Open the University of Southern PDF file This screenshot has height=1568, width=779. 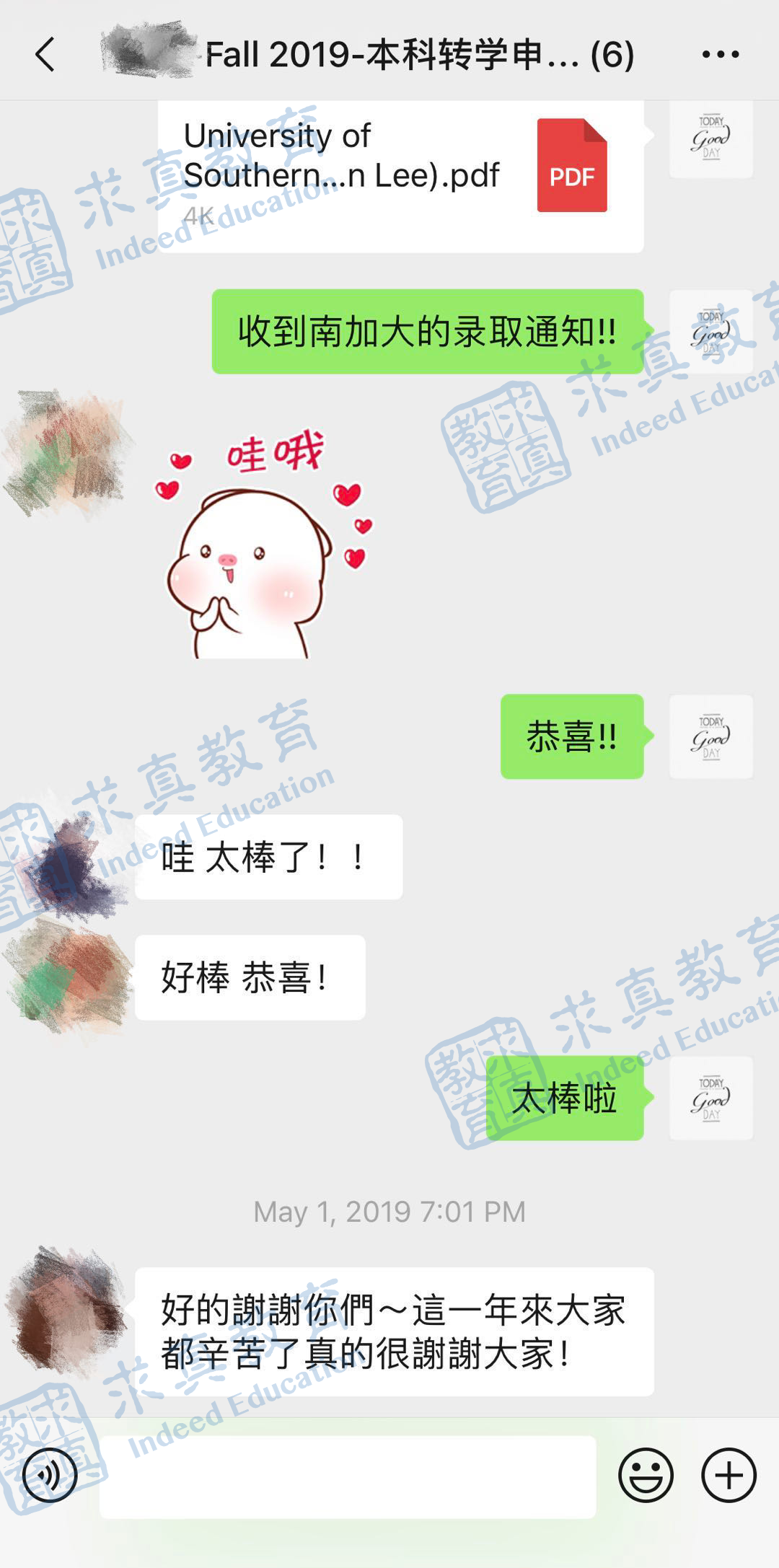pyautogui.click(x=401, y=175)
